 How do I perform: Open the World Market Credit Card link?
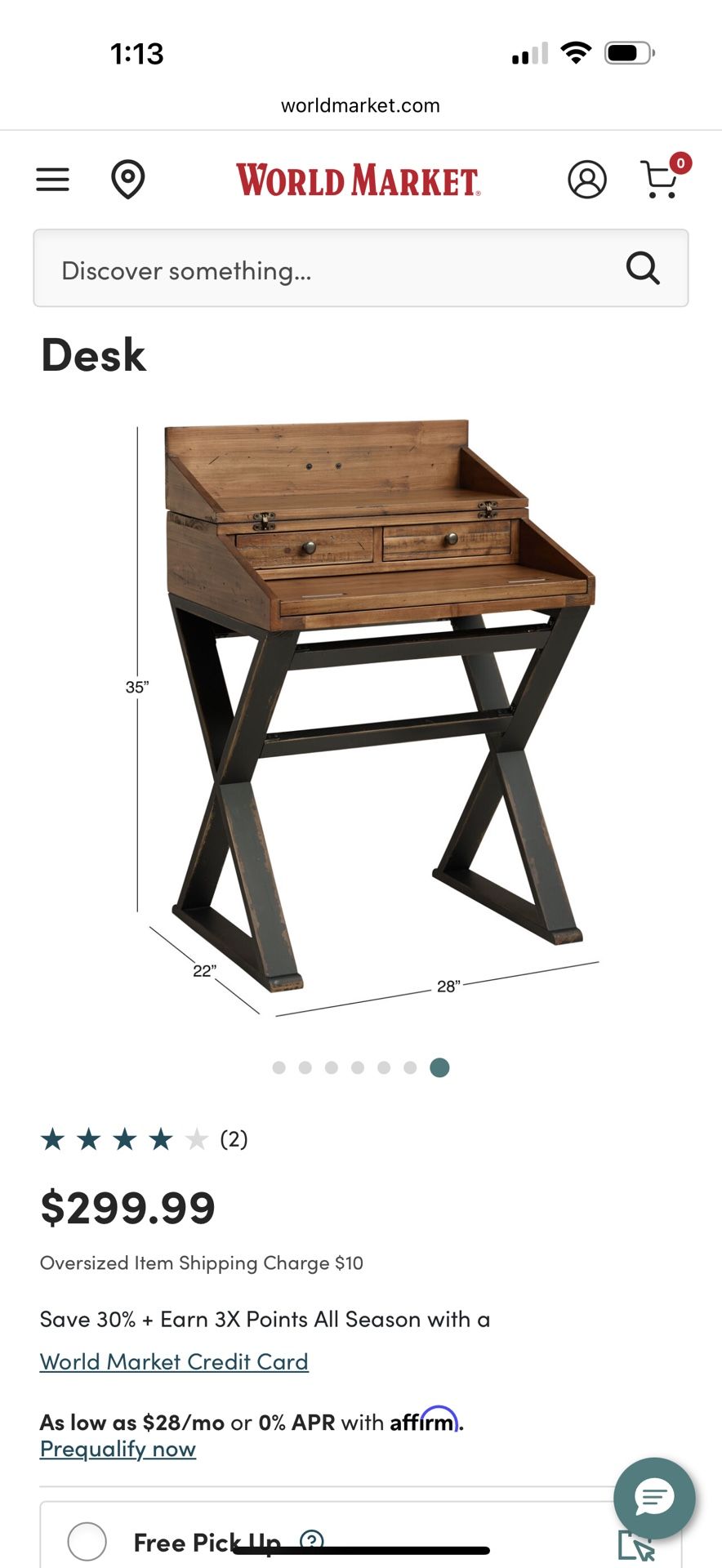coord(174,1361)
